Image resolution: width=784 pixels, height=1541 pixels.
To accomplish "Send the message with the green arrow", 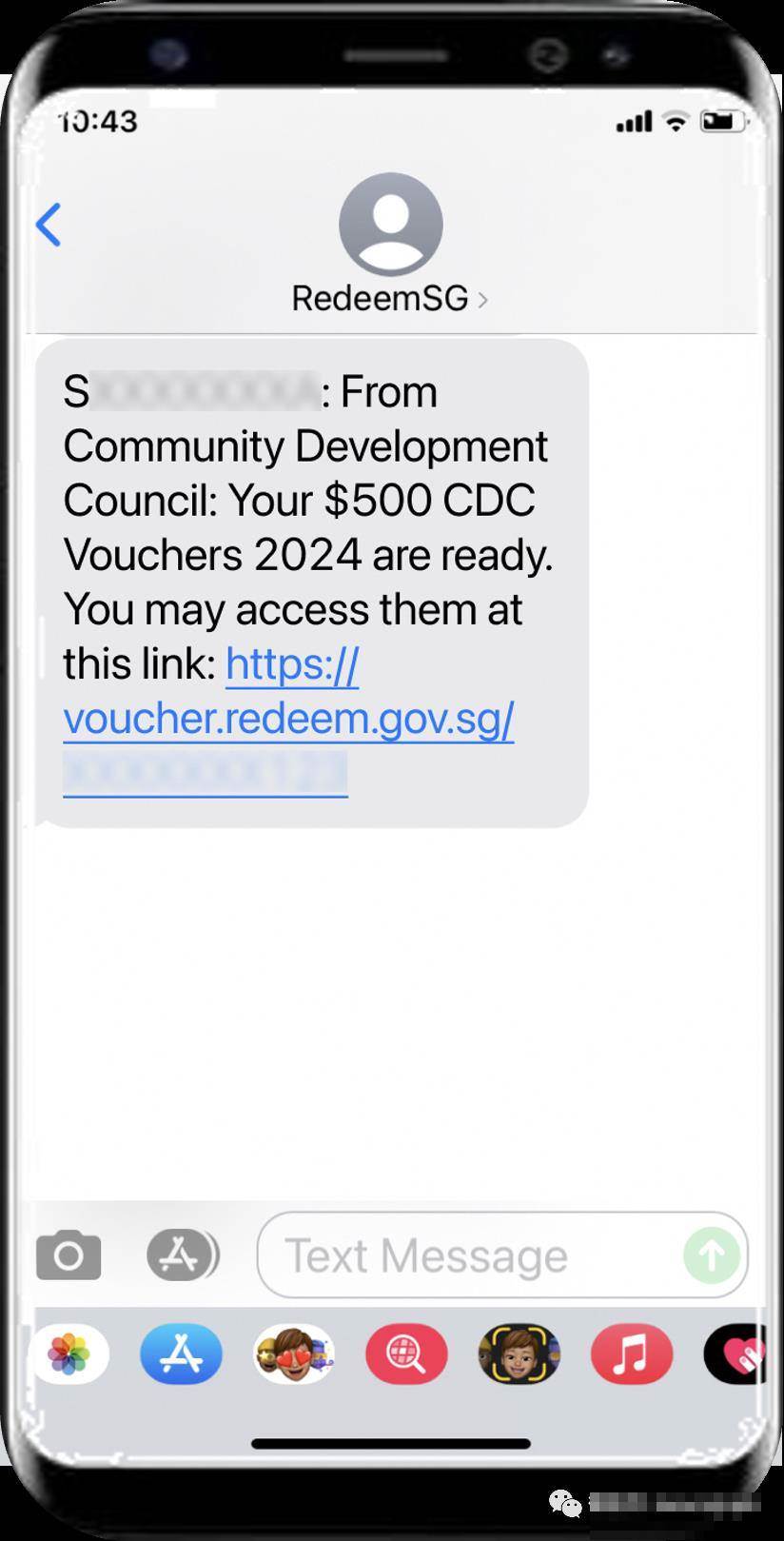I will point(712,1255).
